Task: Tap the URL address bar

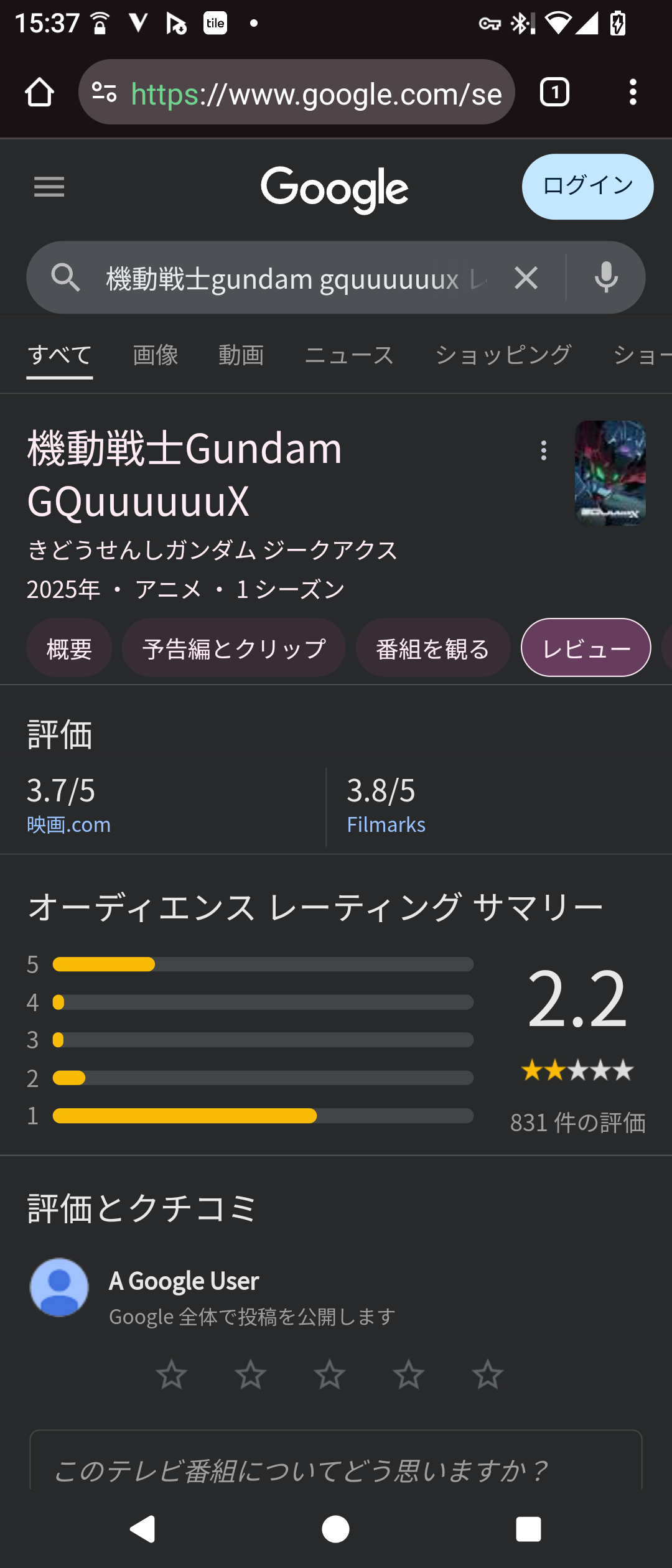Action: click(x=315, y=93)
